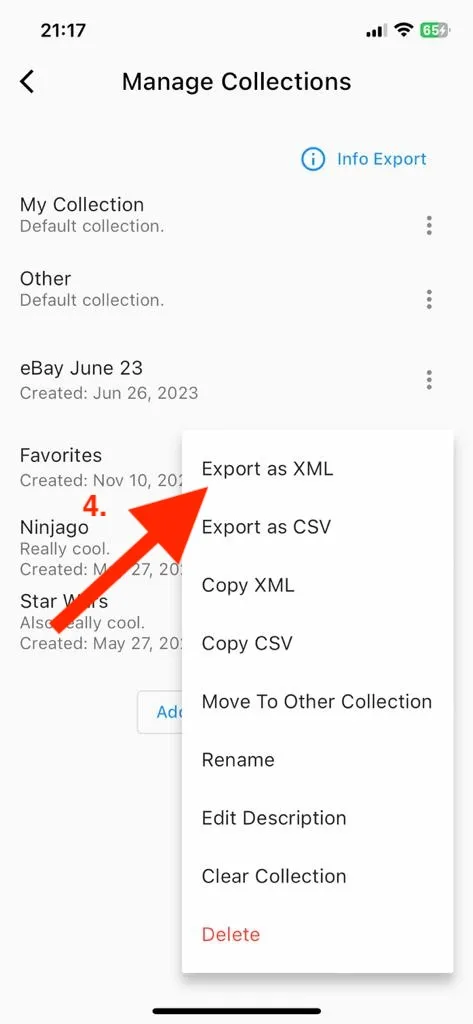This screenshot has width=473, height=1024.
Task: Open Info Export help
Action: pos(363,159)
